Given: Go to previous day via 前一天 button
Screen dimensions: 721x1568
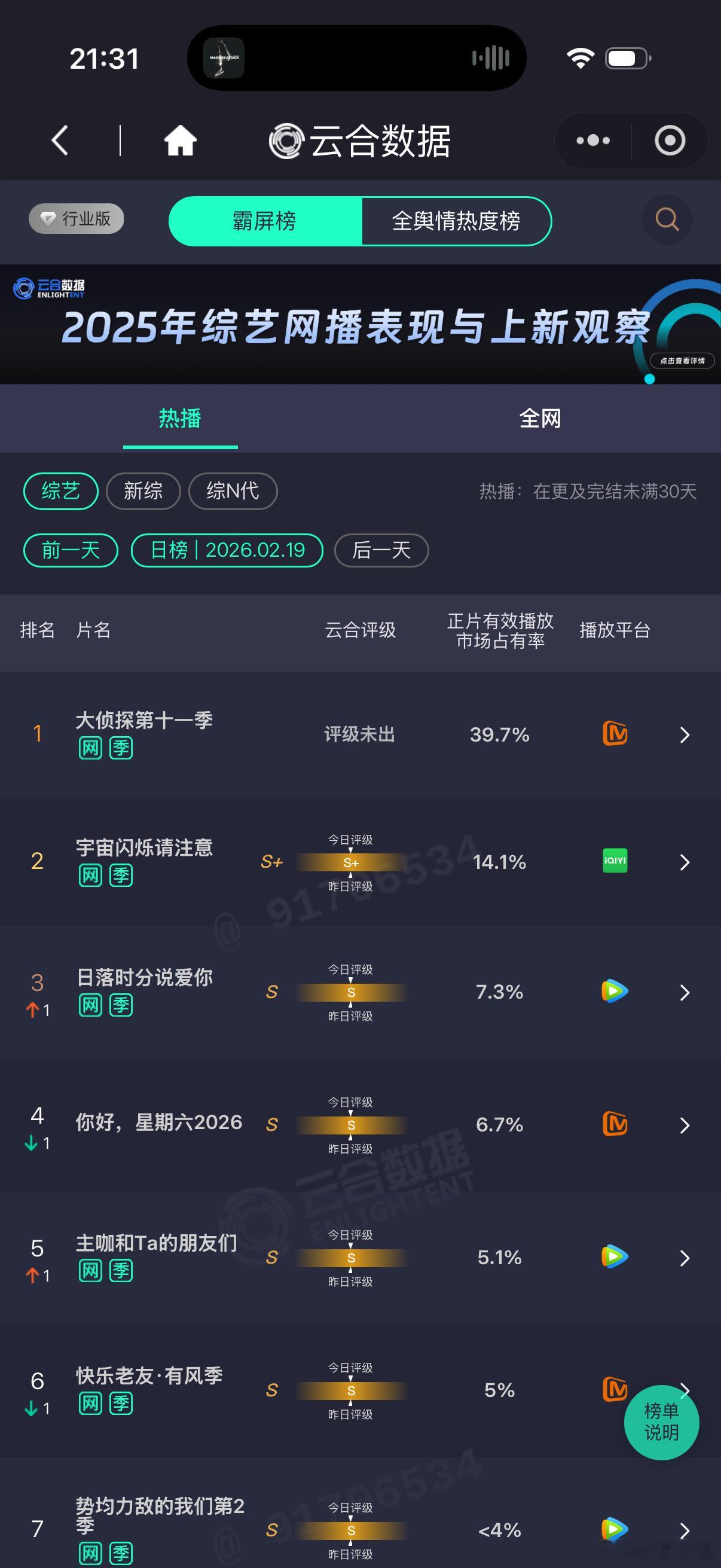Looking at the screenshot, I should [69, 550].
